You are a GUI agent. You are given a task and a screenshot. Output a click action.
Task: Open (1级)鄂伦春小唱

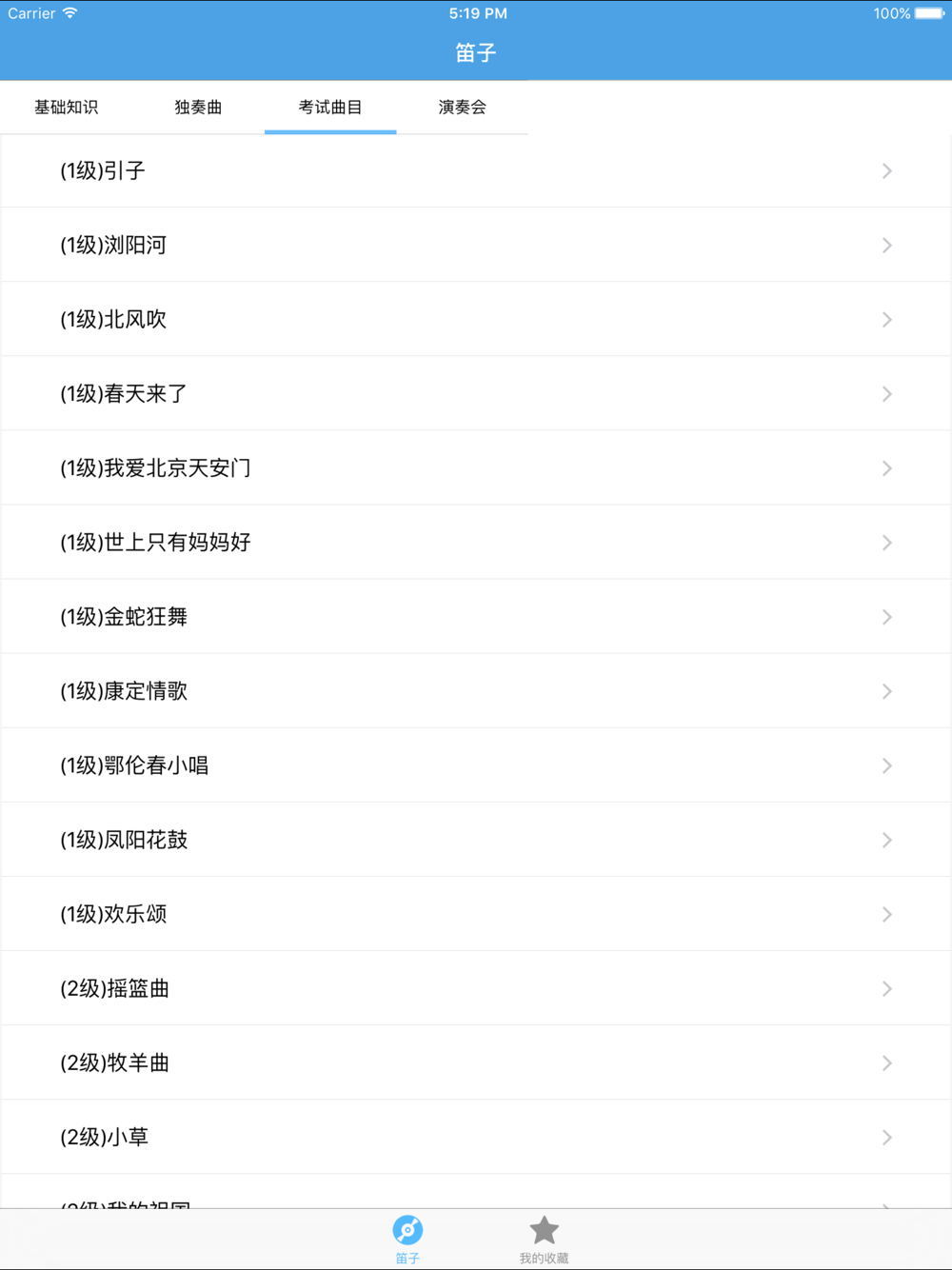pos(476,765)
